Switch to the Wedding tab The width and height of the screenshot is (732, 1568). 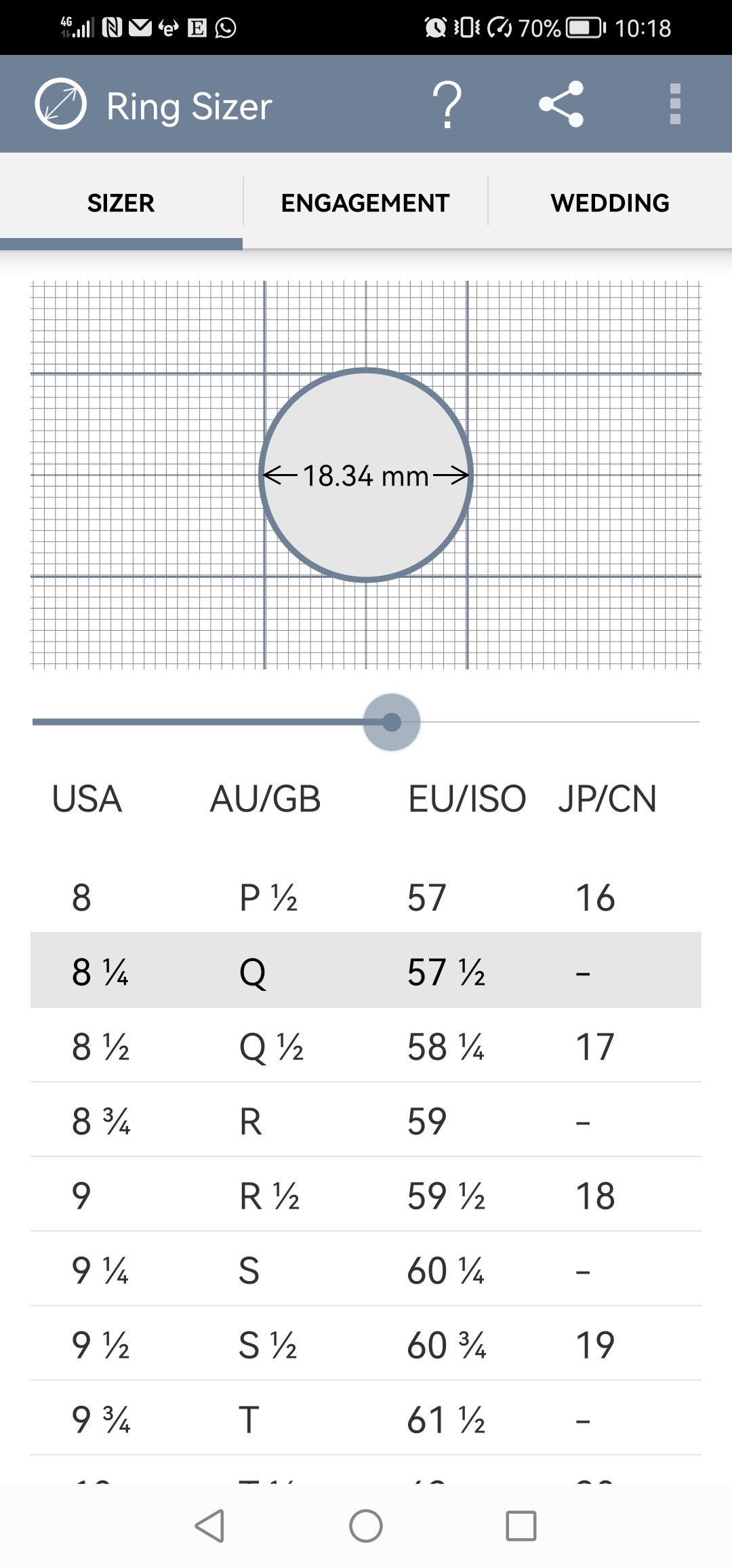610,203
